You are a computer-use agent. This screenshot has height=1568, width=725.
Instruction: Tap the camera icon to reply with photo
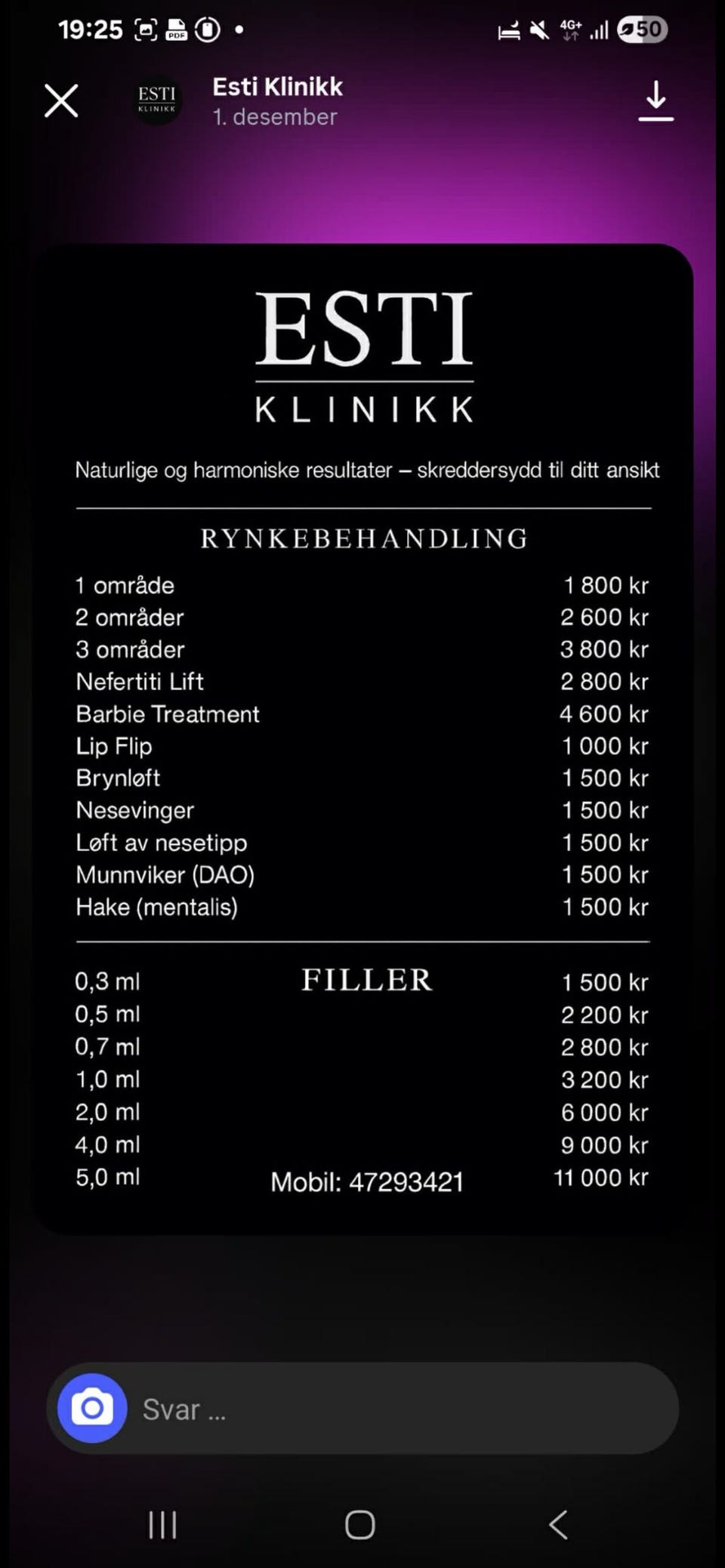[91, 1407]
